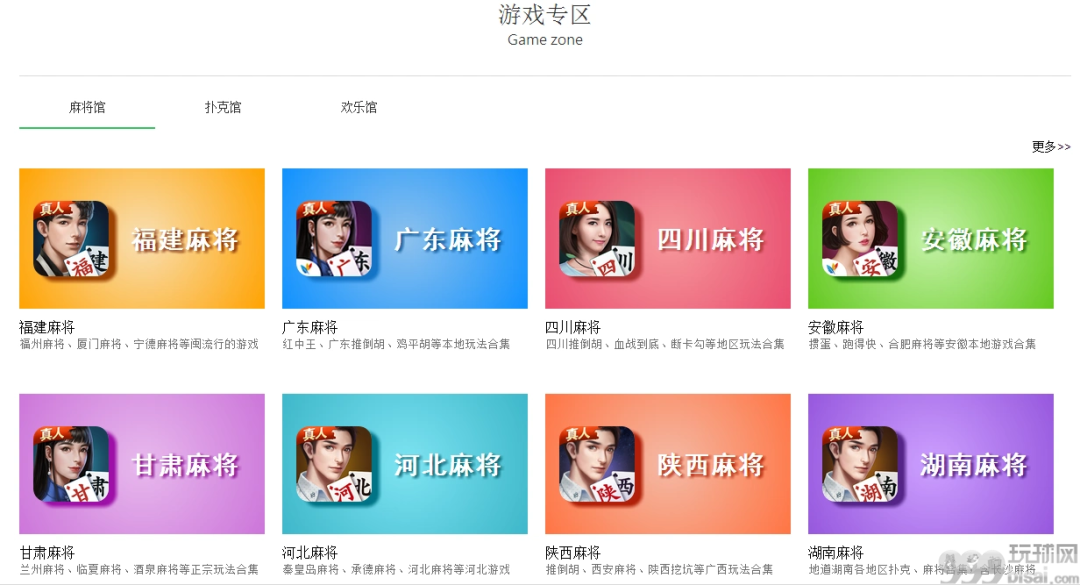Image resolution: width=1080 pixels, height=585 pixels.
Task: Open the 安徽麻将 game card
Action: pyautogui.click(x=931, y=239)
